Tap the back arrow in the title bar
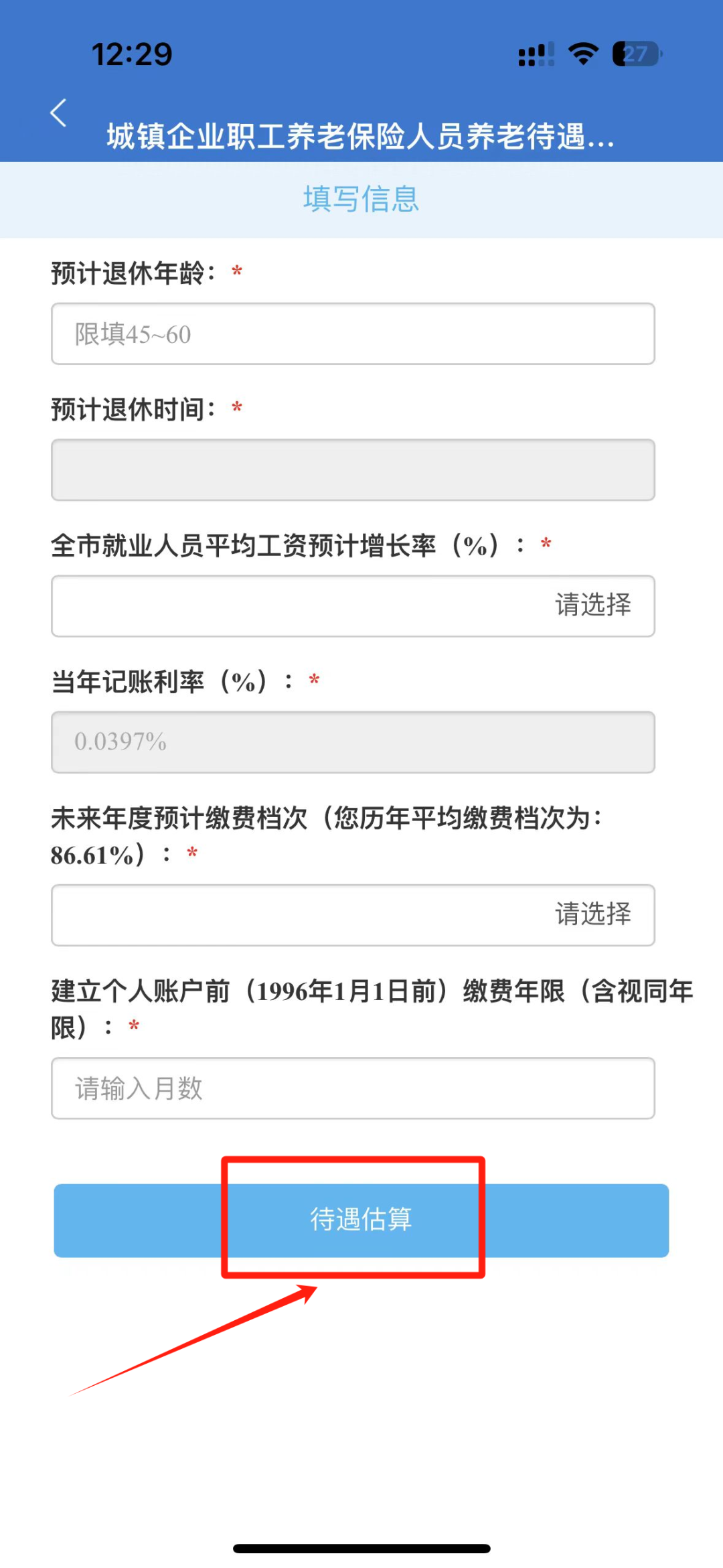This screenshot has height=1568, width=723. pyautogui.click(x=59, y=112)
